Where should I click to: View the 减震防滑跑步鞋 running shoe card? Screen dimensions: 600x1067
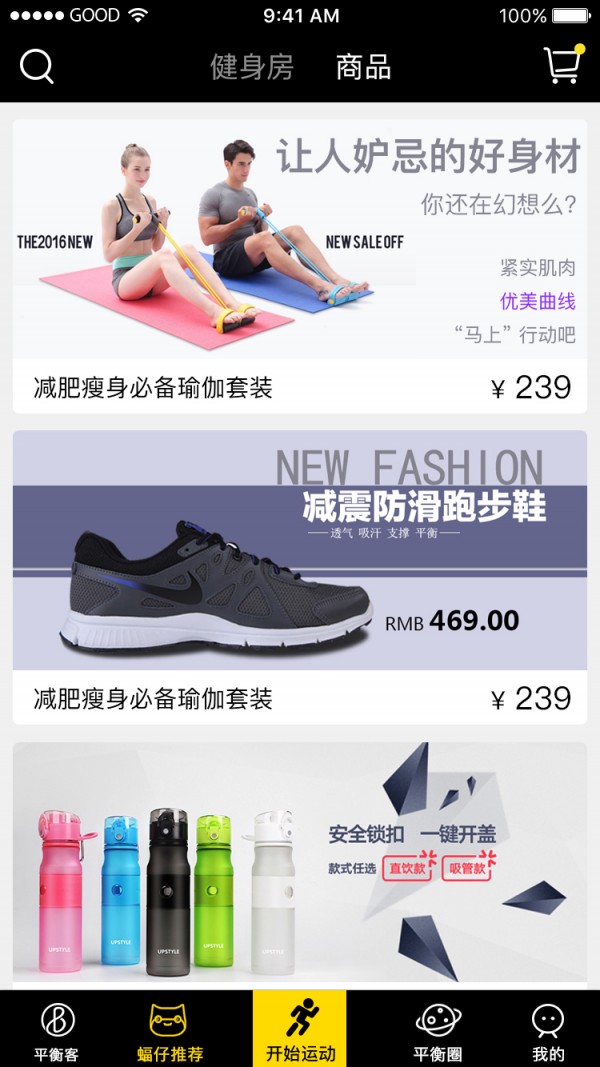[300, 575]
